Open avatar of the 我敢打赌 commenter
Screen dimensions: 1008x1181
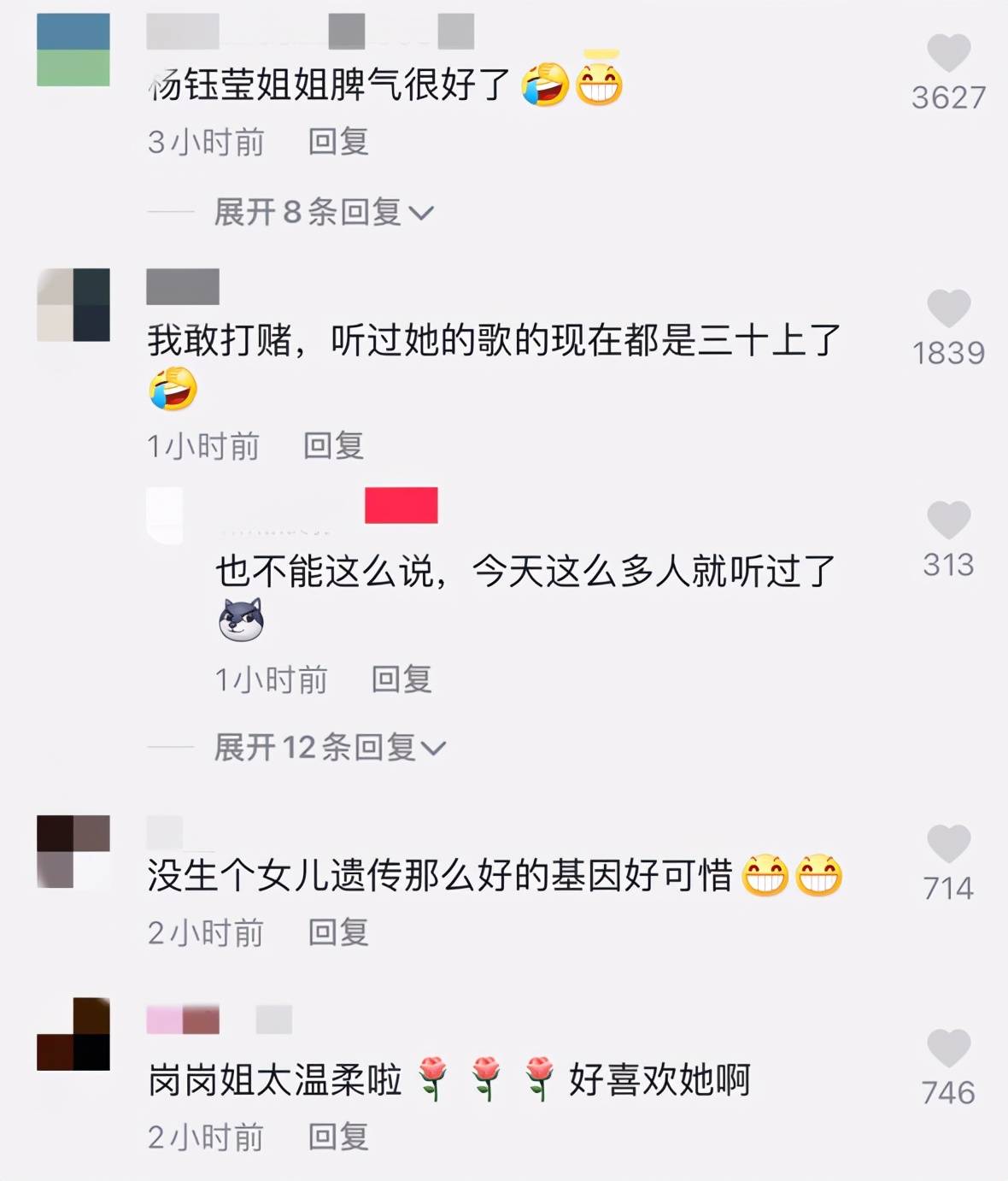tap(73, 305)
